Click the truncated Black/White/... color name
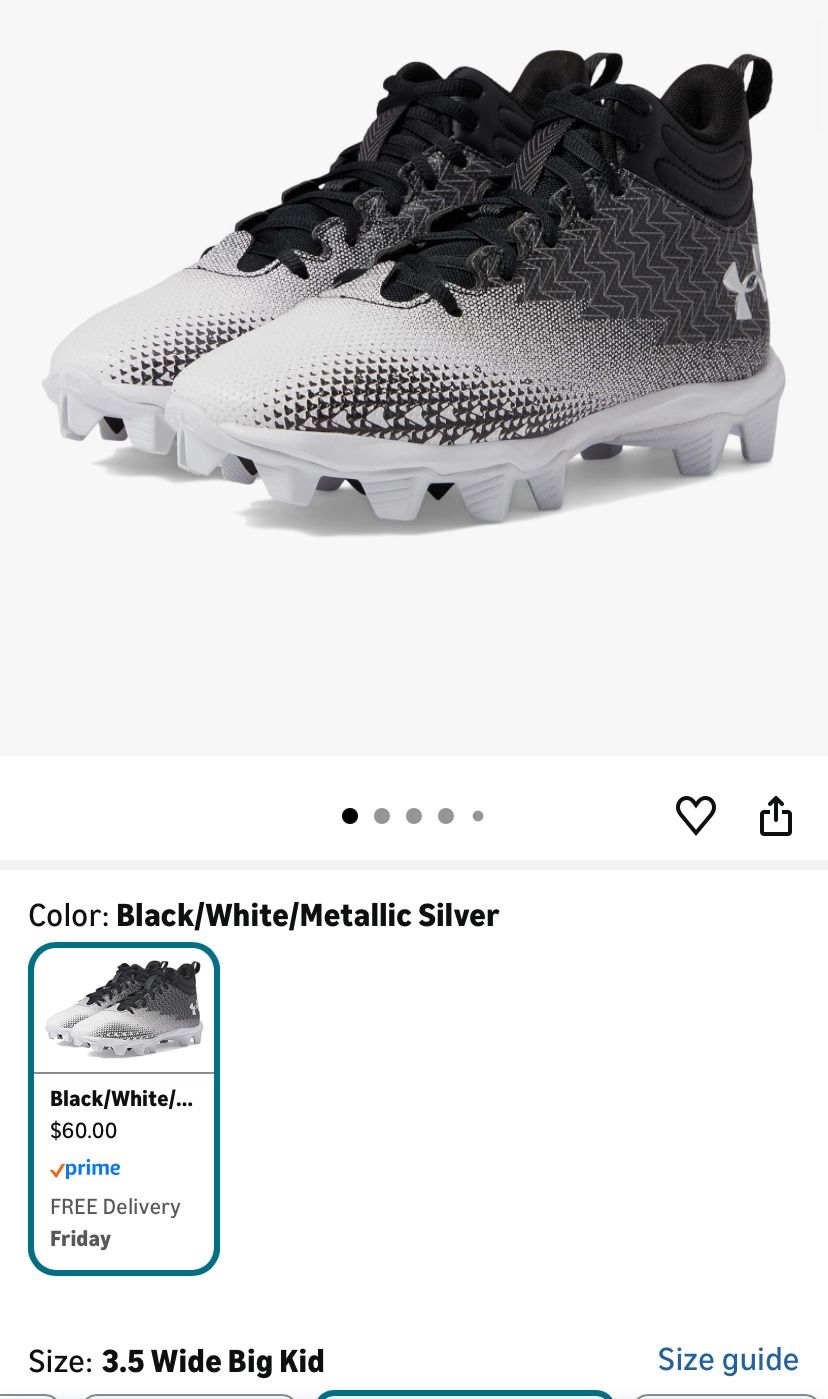Image resolution: width=828 pixels, height=1399 pixels. point(121,1098)
